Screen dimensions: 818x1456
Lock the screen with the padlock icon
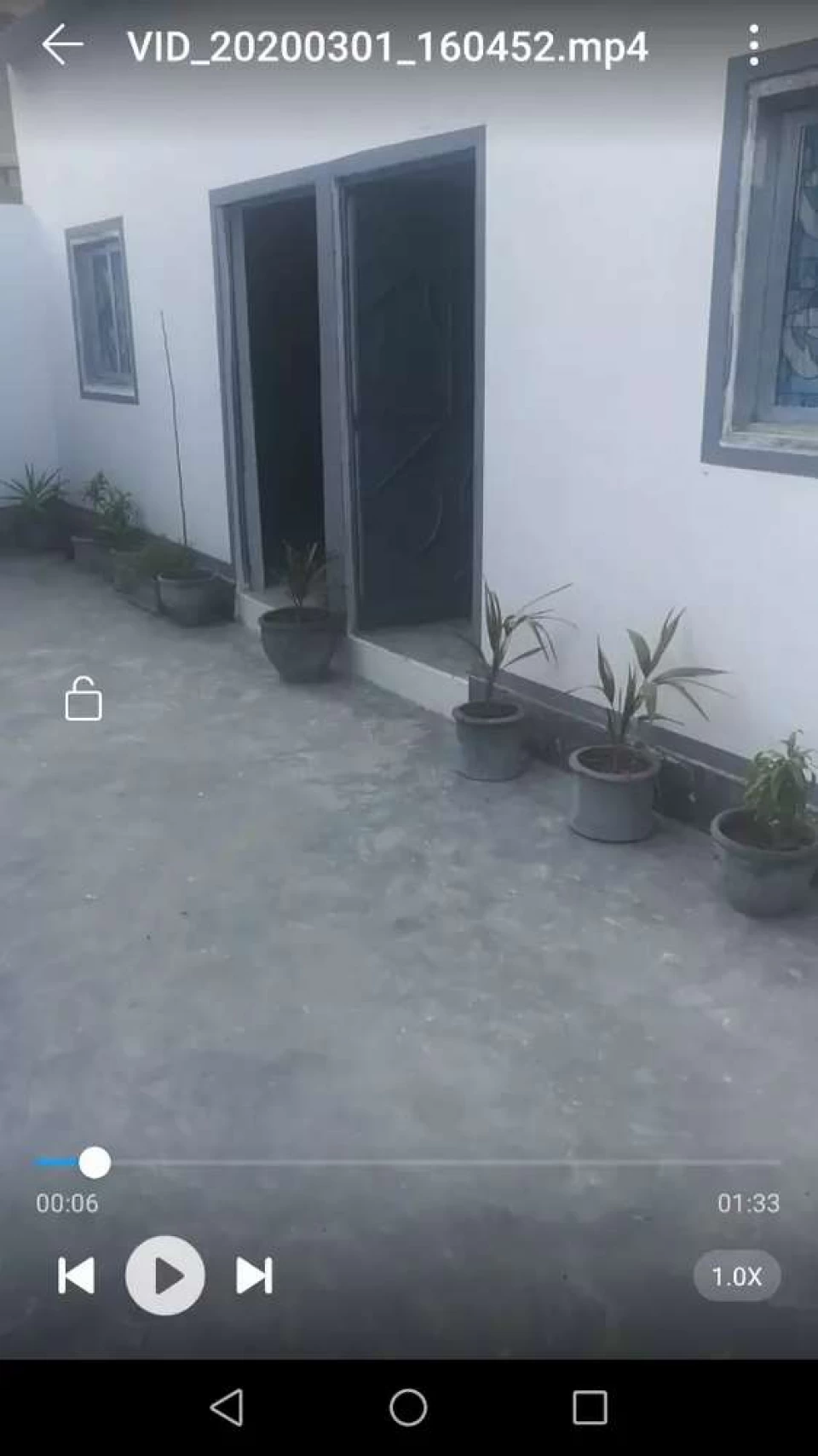pyautogui.click(x=84, y=699)
